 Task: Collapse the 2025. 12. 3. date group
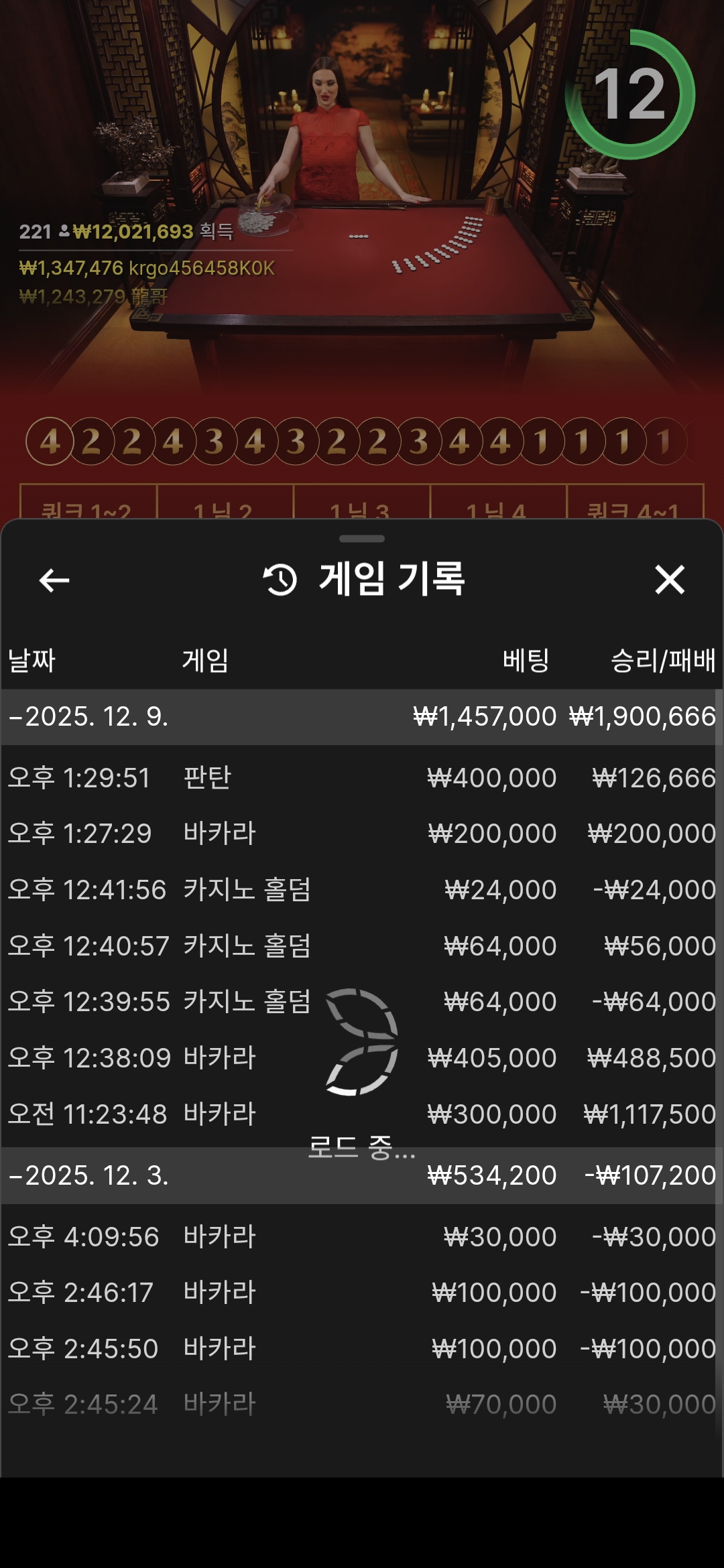(88, 1175)
